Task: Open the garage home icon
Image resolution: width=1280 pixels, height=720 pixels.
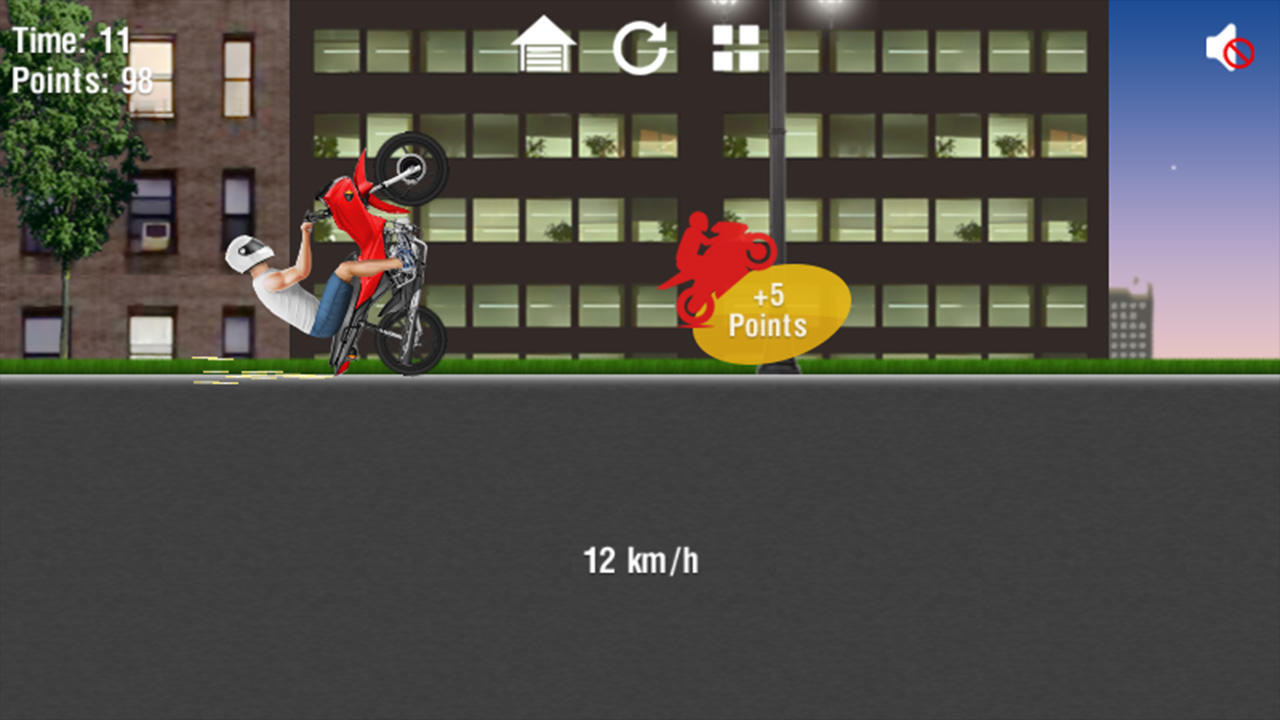Action: coord(544,46)
